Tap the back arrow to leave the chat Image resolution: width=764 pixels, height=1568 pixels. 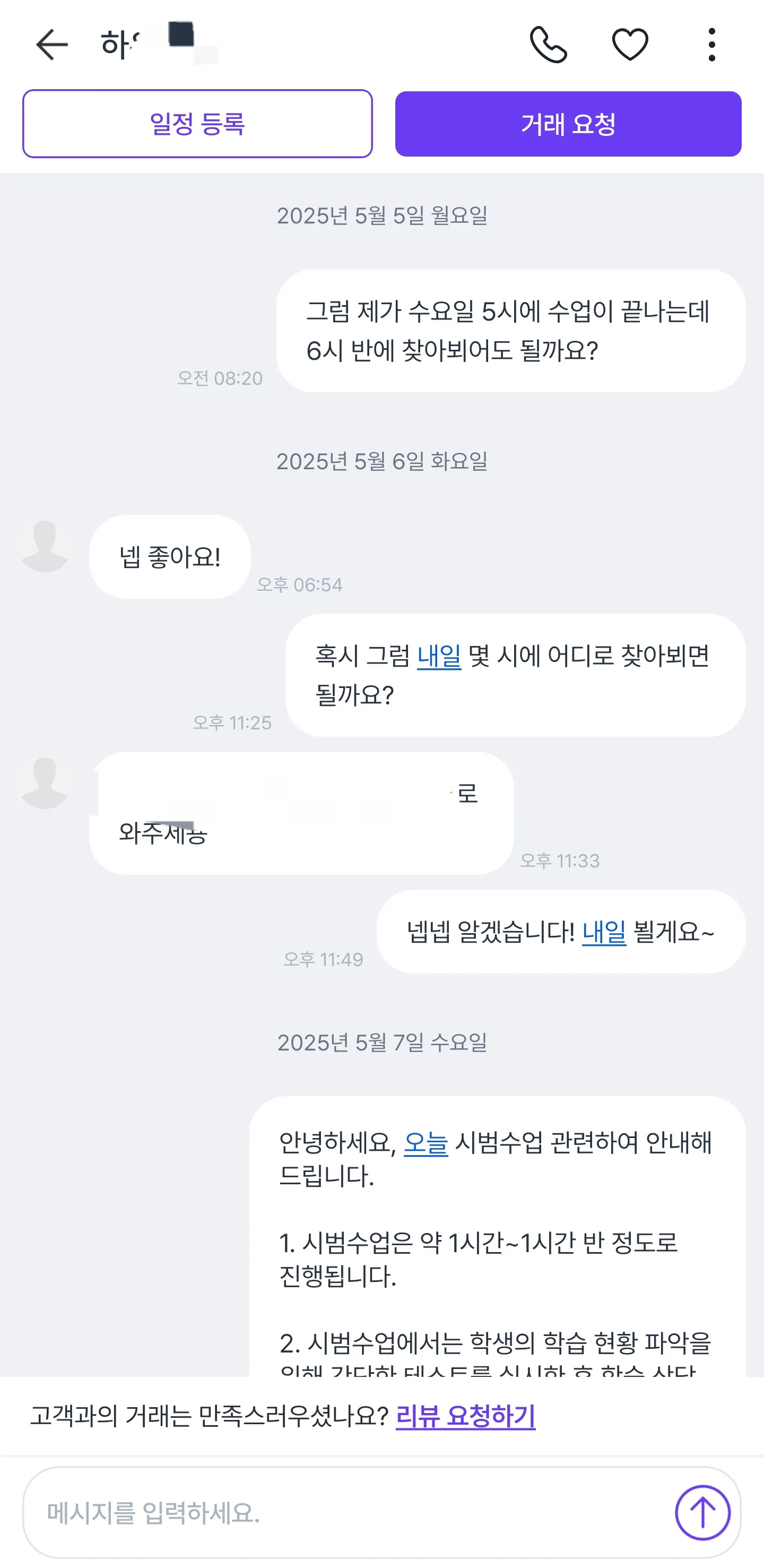coord(53,44)
